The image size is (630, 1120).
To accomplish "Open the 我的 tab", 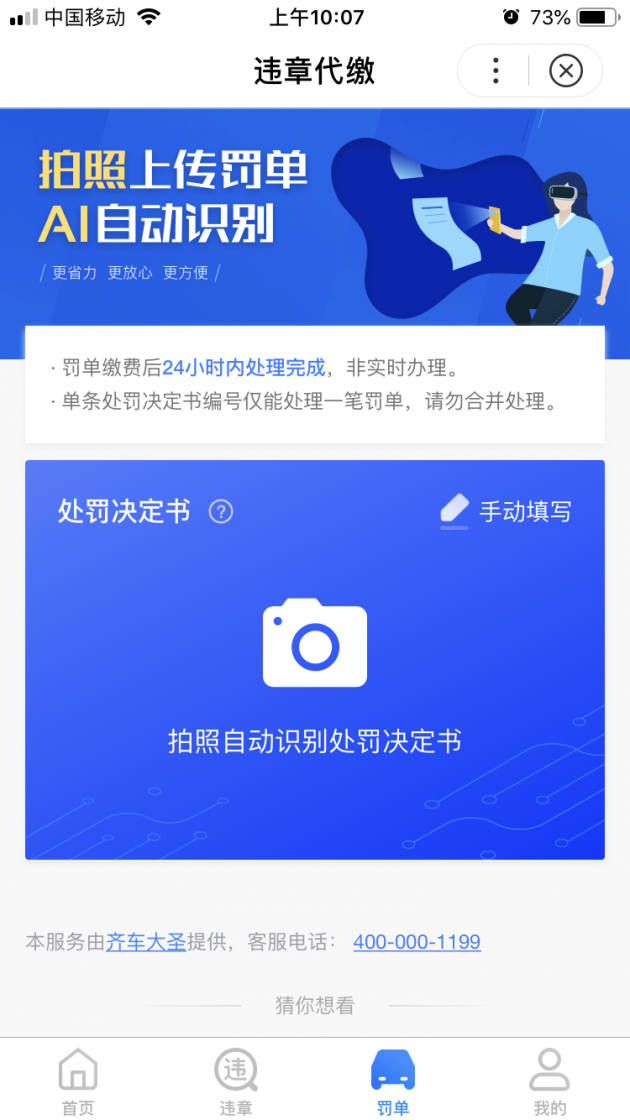I will pos(549,1080).
